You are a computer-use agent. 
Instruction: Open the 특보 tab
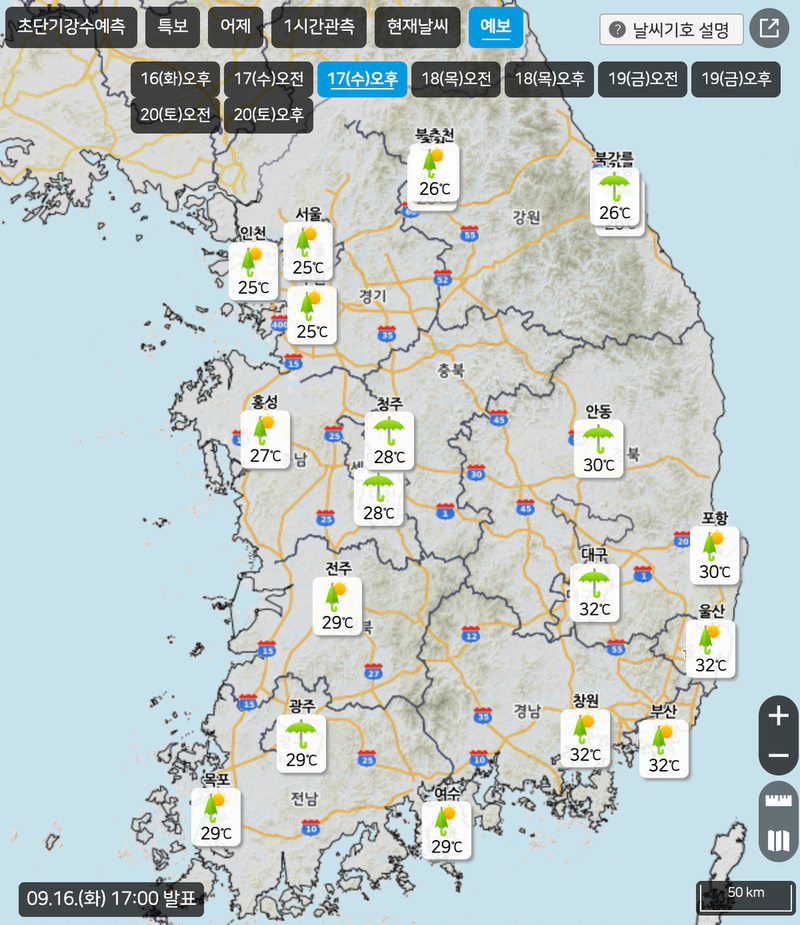pos(172,27)
